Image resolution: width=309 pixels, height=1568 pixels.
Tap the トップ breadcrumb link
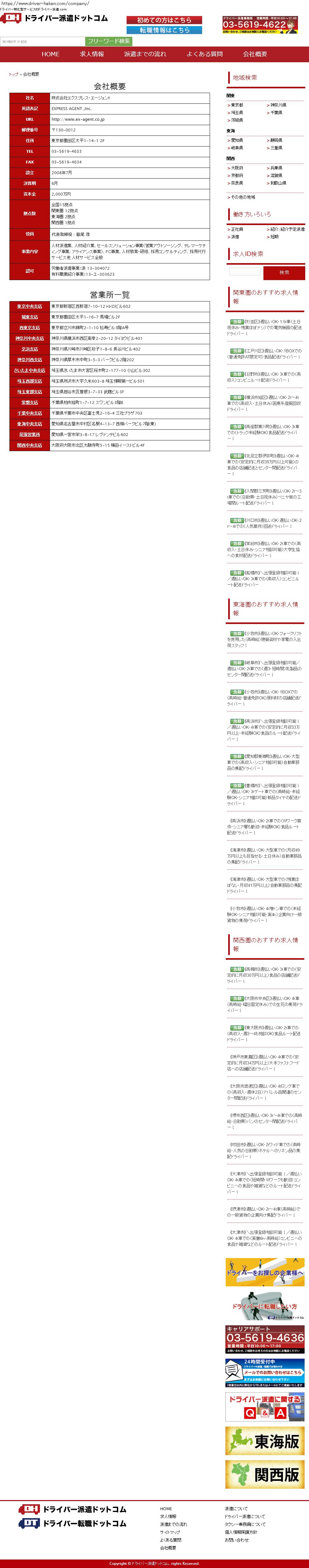click(x=14, y=74)
